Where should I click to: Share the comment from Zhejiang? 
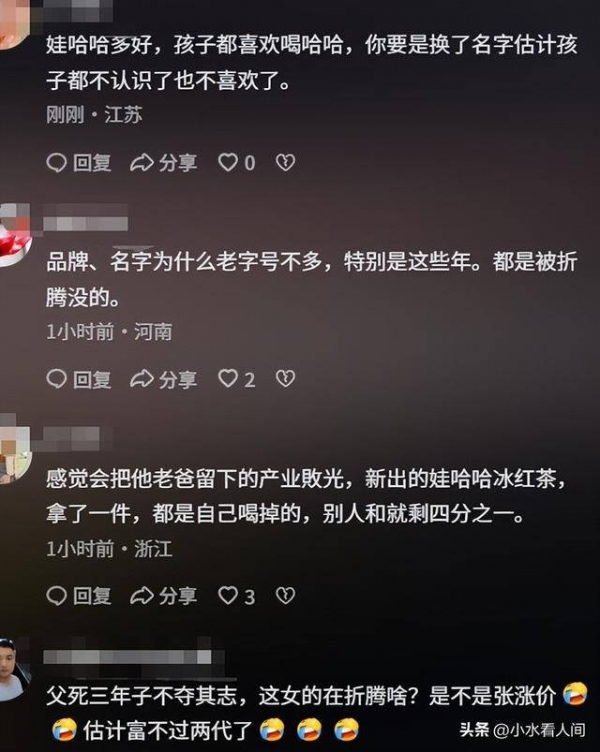click(x=165, y=596)
